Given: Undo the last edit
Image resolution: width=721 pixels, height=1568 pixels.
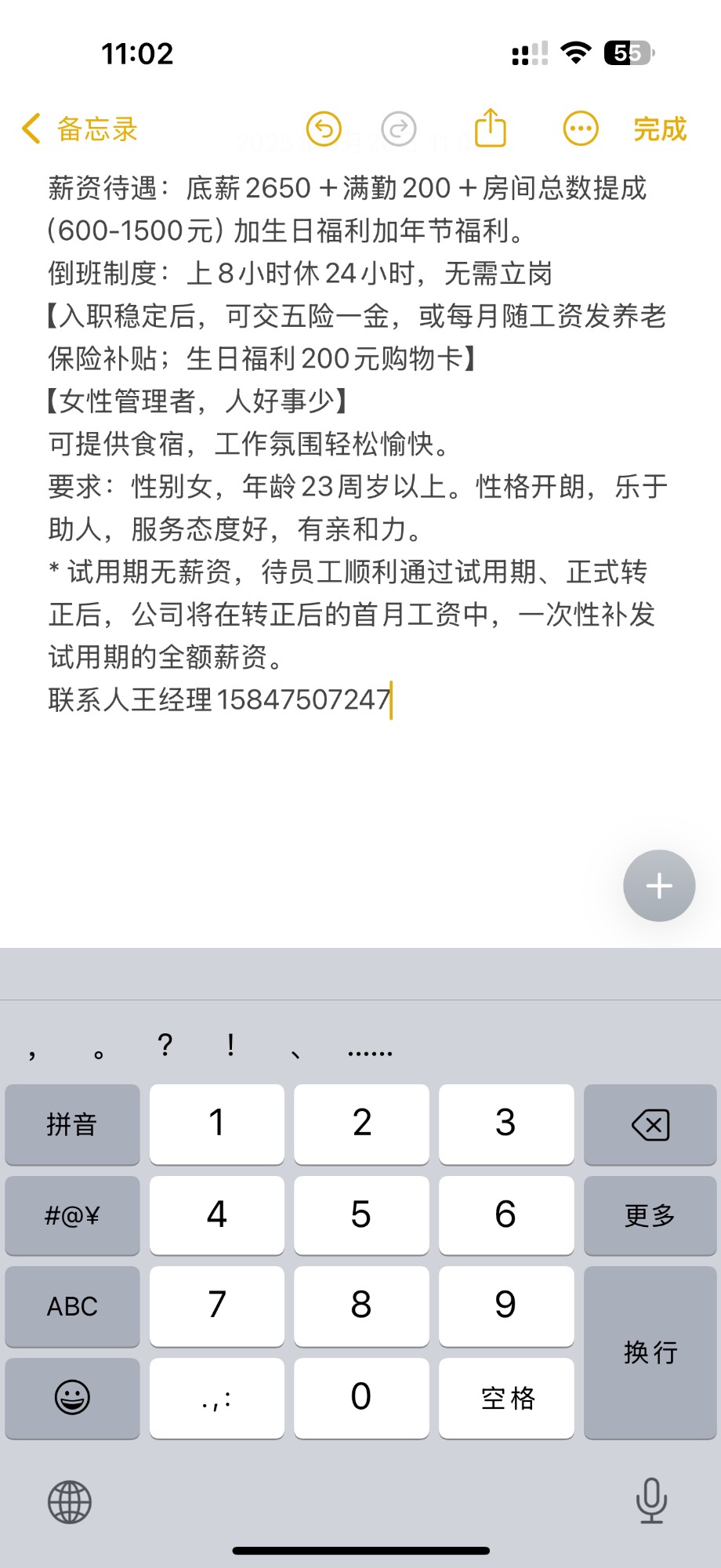Looking at the screenshot, I should [324, 129].
